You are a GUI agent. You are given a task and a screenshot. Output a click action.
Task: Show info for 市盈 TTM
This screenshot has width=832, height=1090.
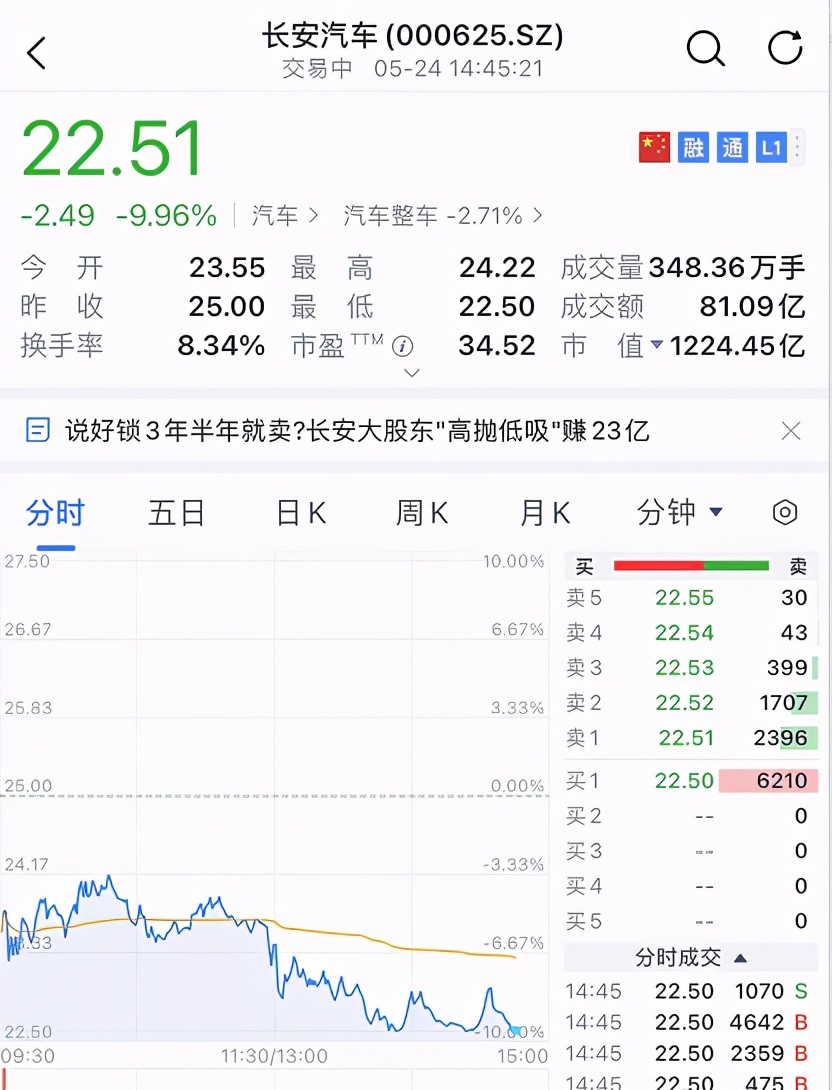pyautogui.click(x=402, y=346)
